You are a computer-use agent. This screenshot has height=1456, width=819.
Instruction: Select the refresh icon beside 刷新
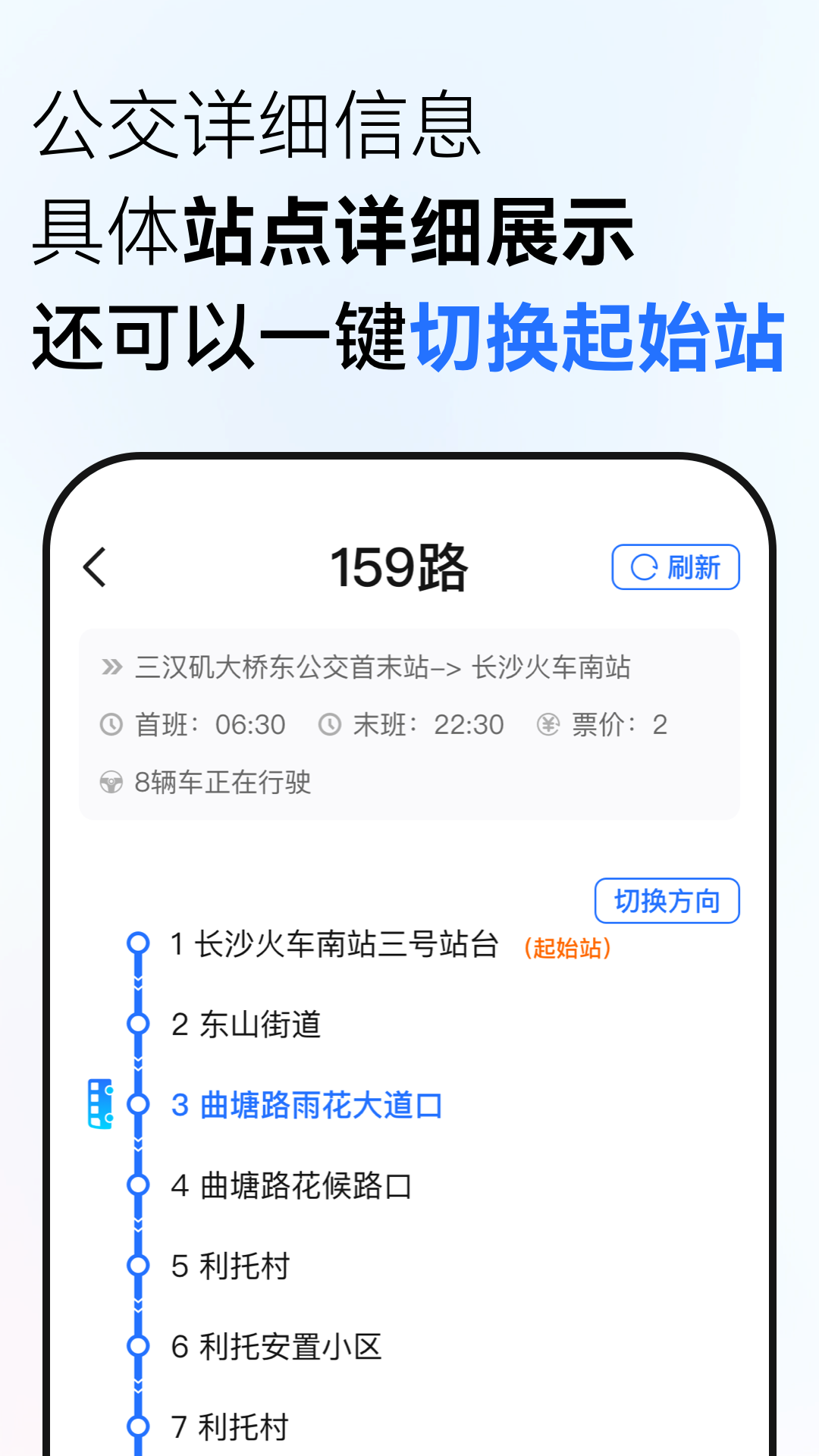(644, 566)
